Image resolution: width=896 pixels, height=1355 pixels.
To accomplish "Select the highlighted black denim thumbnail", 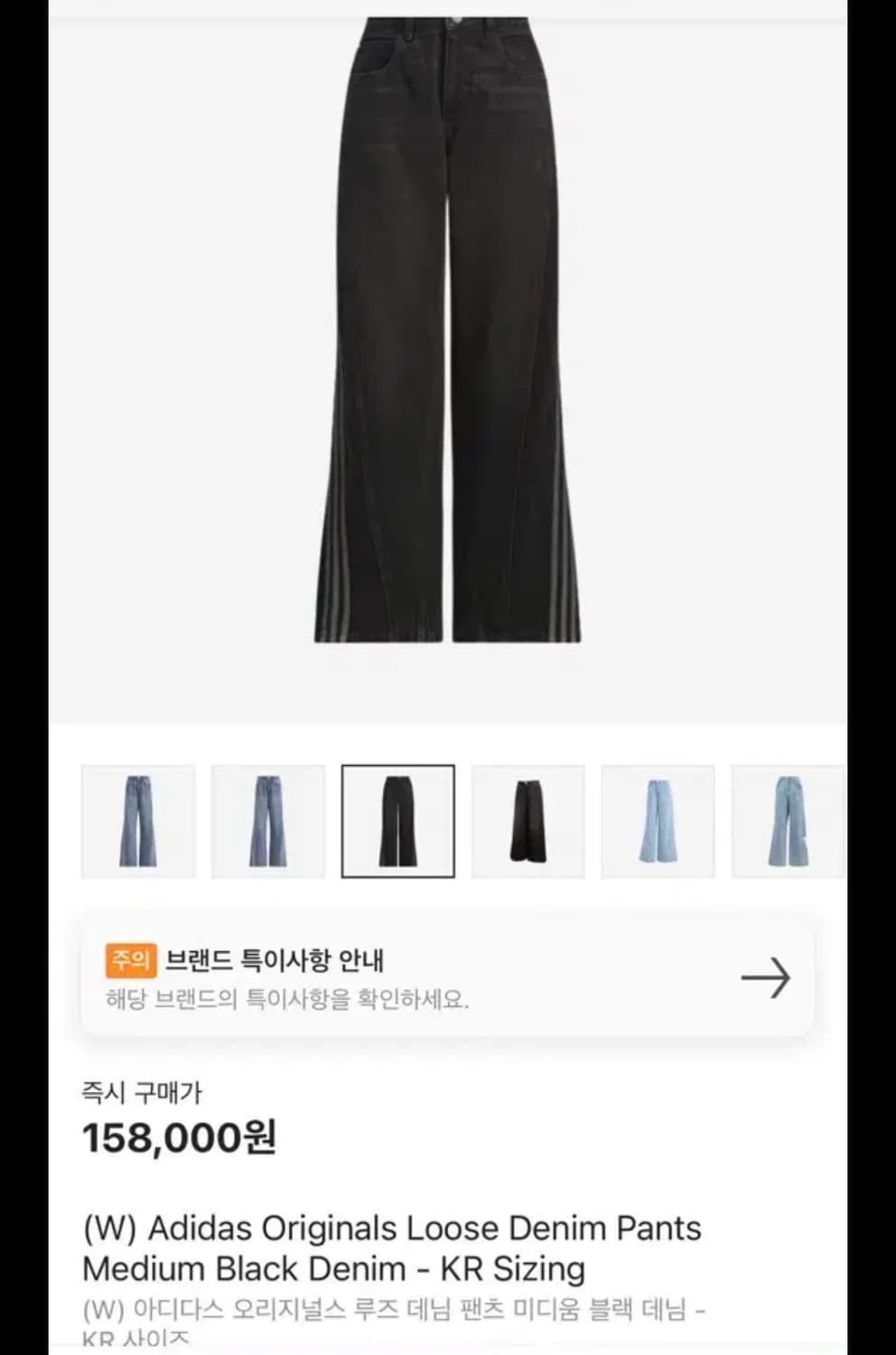I will (398, 820).
